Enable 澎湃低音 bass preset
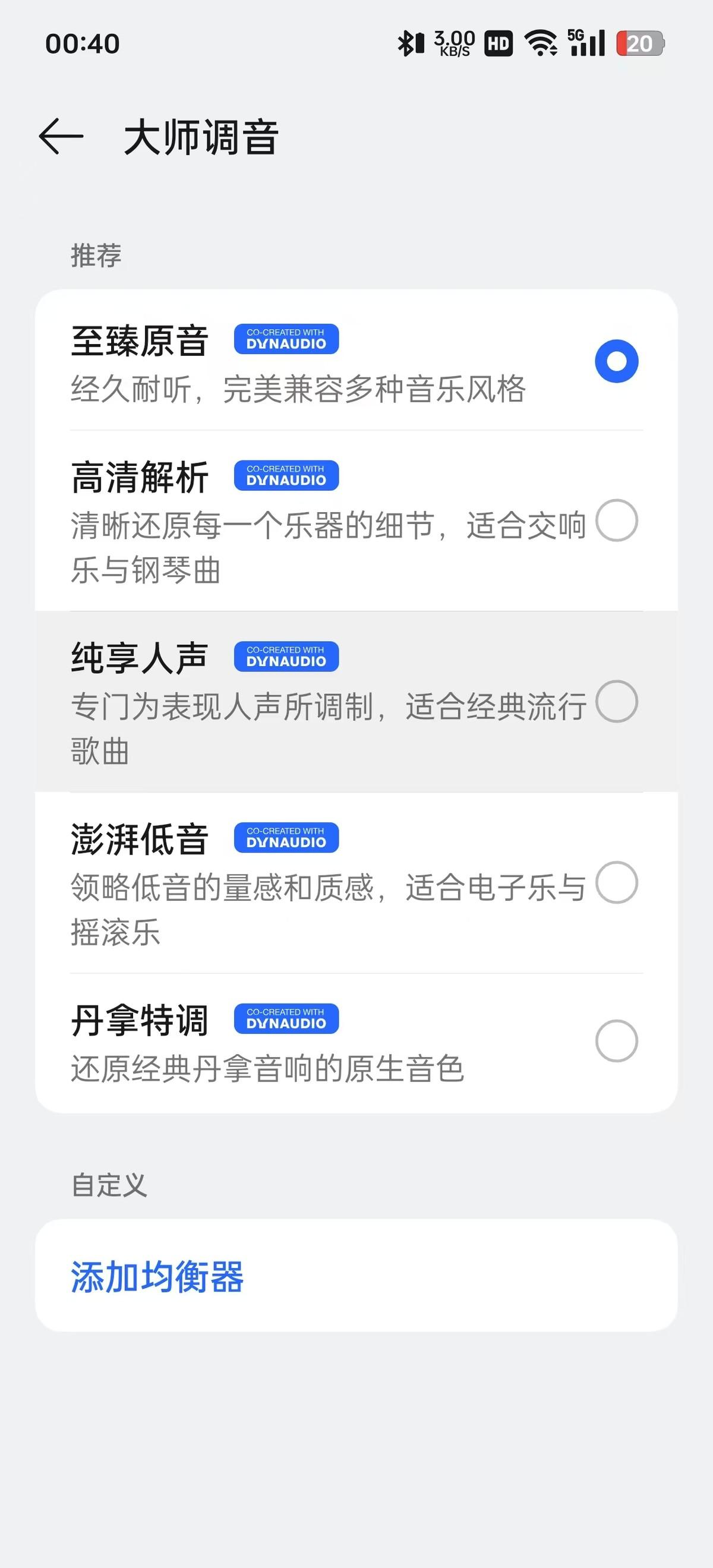The height and width of the screenshot is (1568, 713). [x=616, y=882]
